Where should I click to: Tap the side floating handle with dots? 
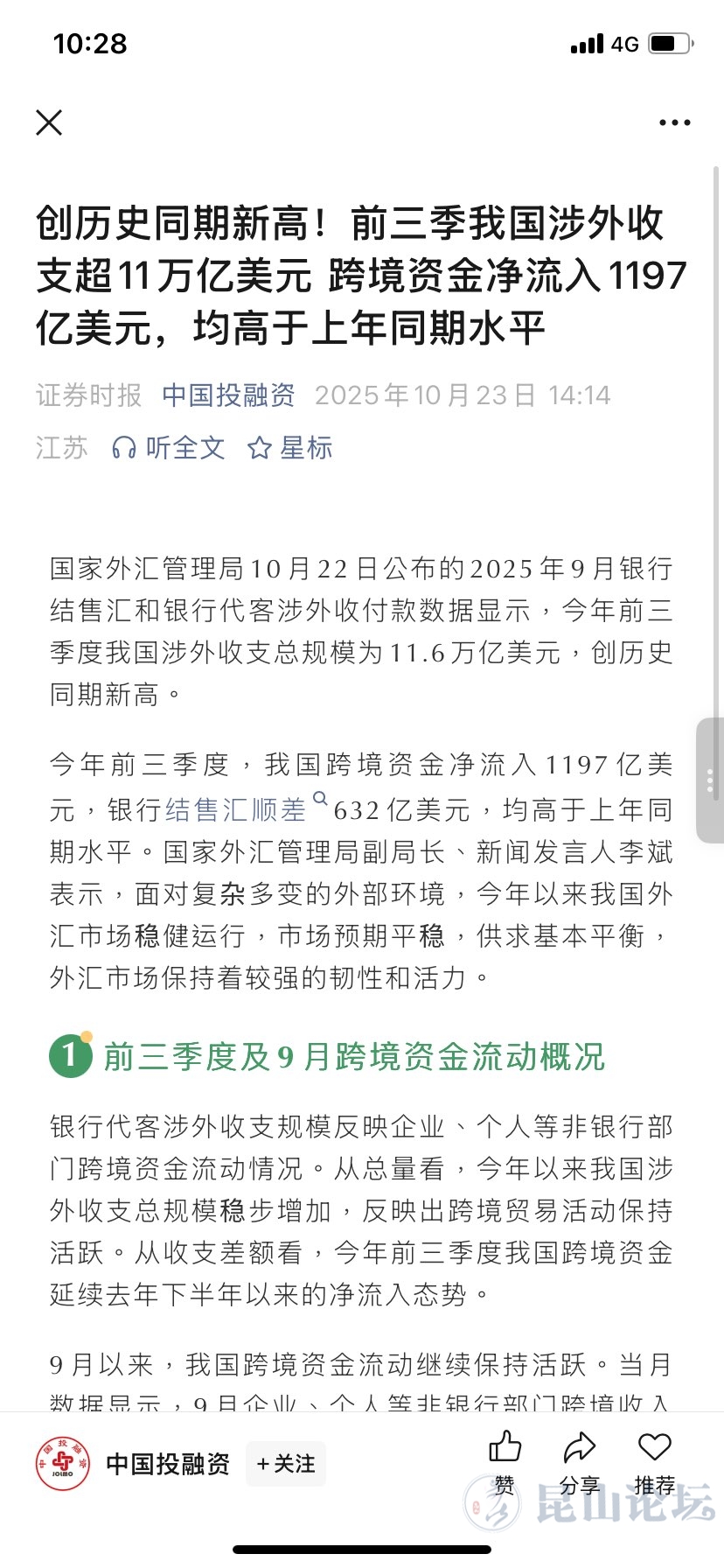(x=709, y=780)
